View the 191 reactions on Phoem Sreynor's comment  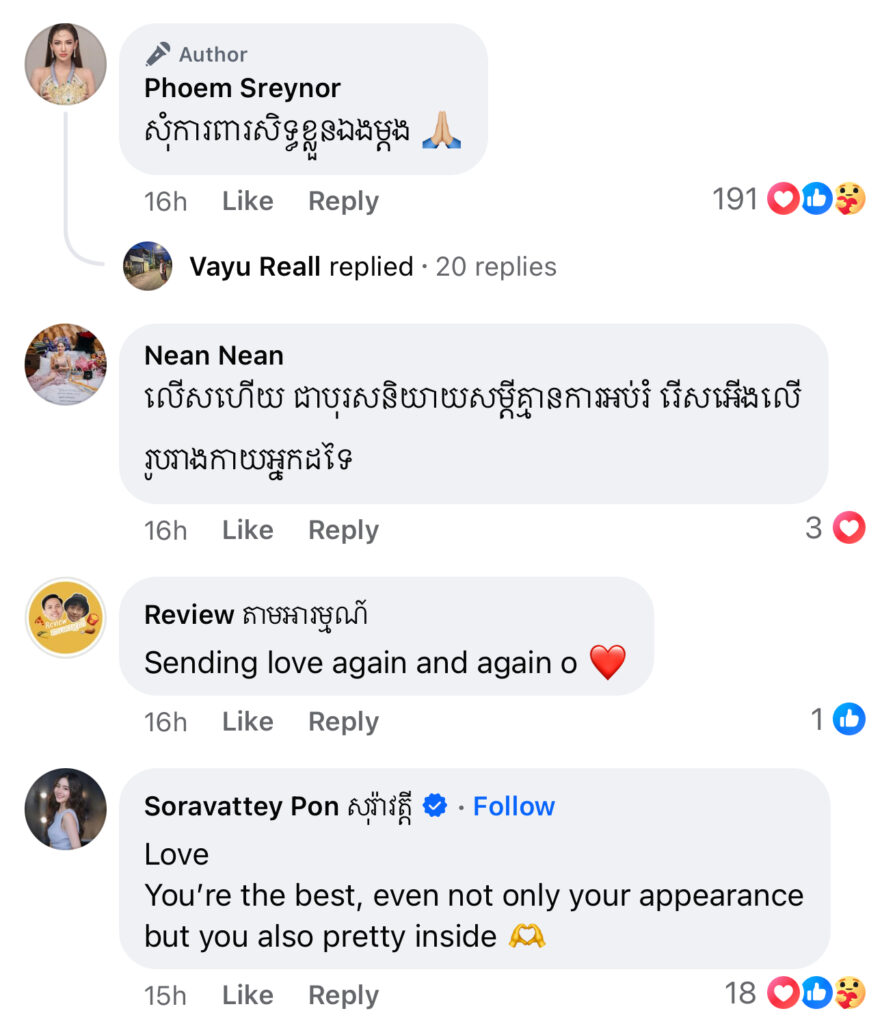(x=788, y=200)
